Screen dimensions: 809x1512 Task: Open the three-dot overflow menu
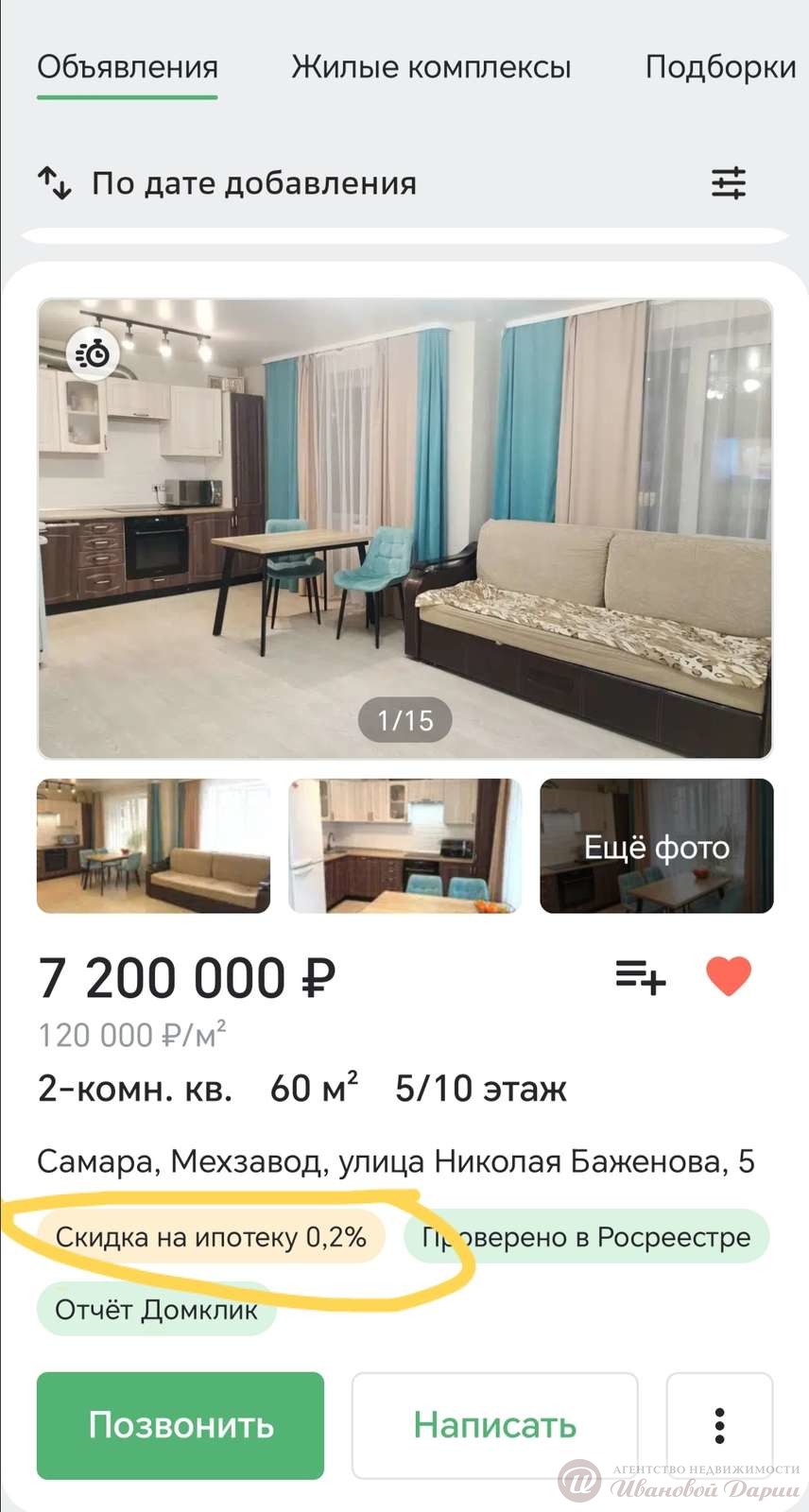pos(719,1425)
